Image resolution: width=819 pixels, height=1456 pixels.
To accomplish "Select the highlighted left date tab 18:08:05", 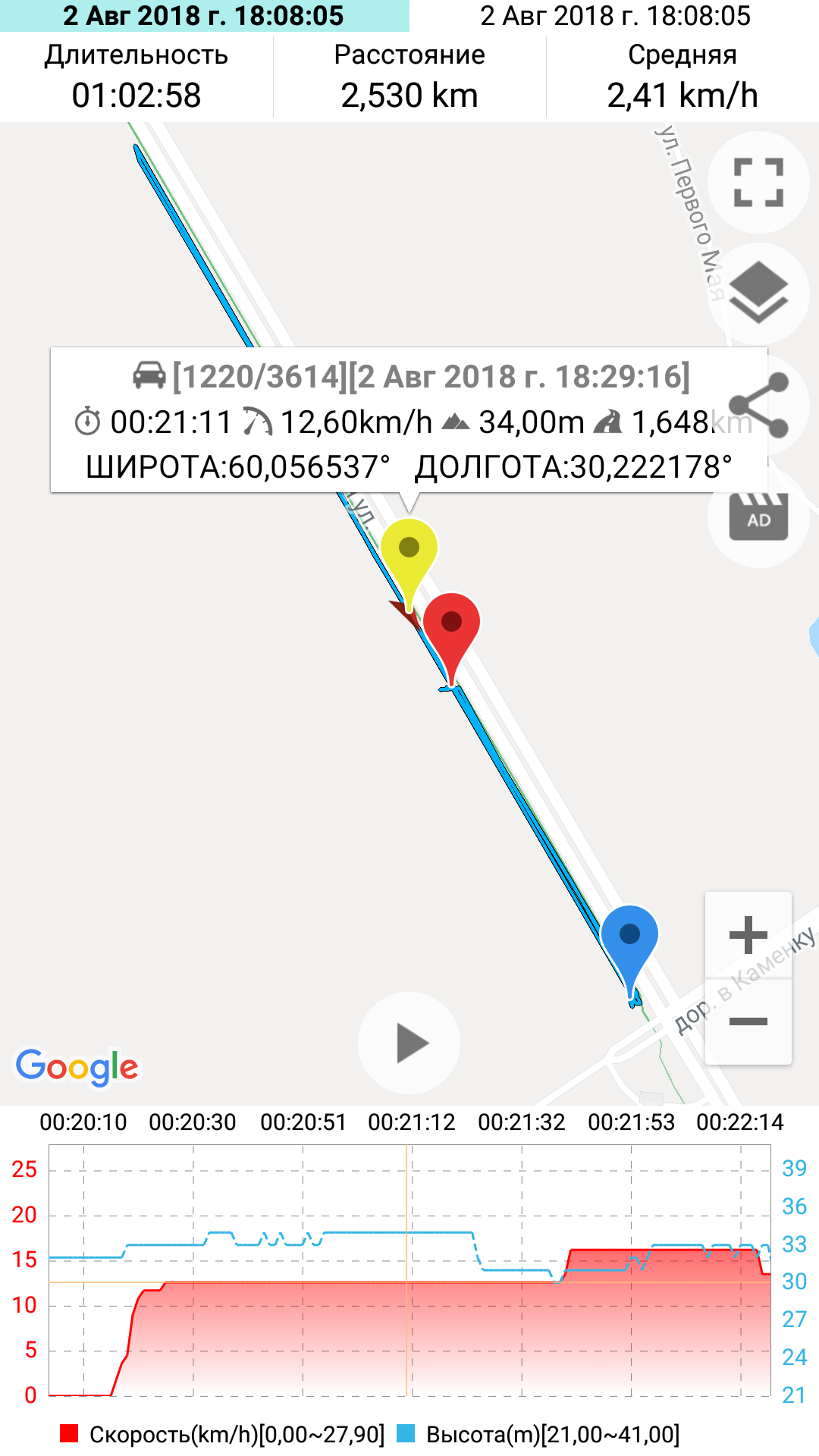I will (204, 16).
